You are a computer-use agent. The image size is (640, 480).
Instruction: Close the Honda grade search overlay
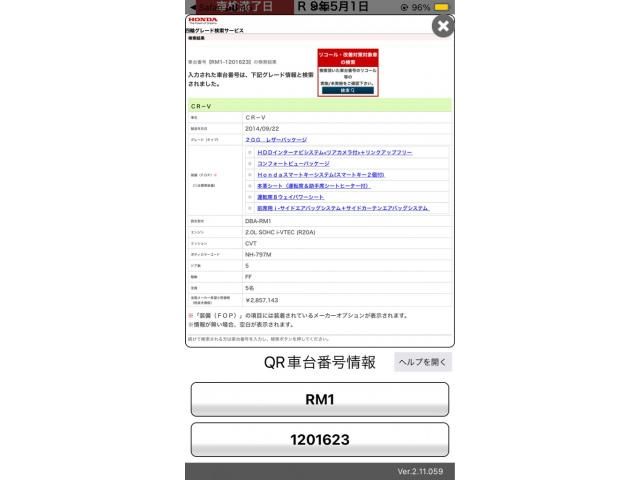pos(442,27)
